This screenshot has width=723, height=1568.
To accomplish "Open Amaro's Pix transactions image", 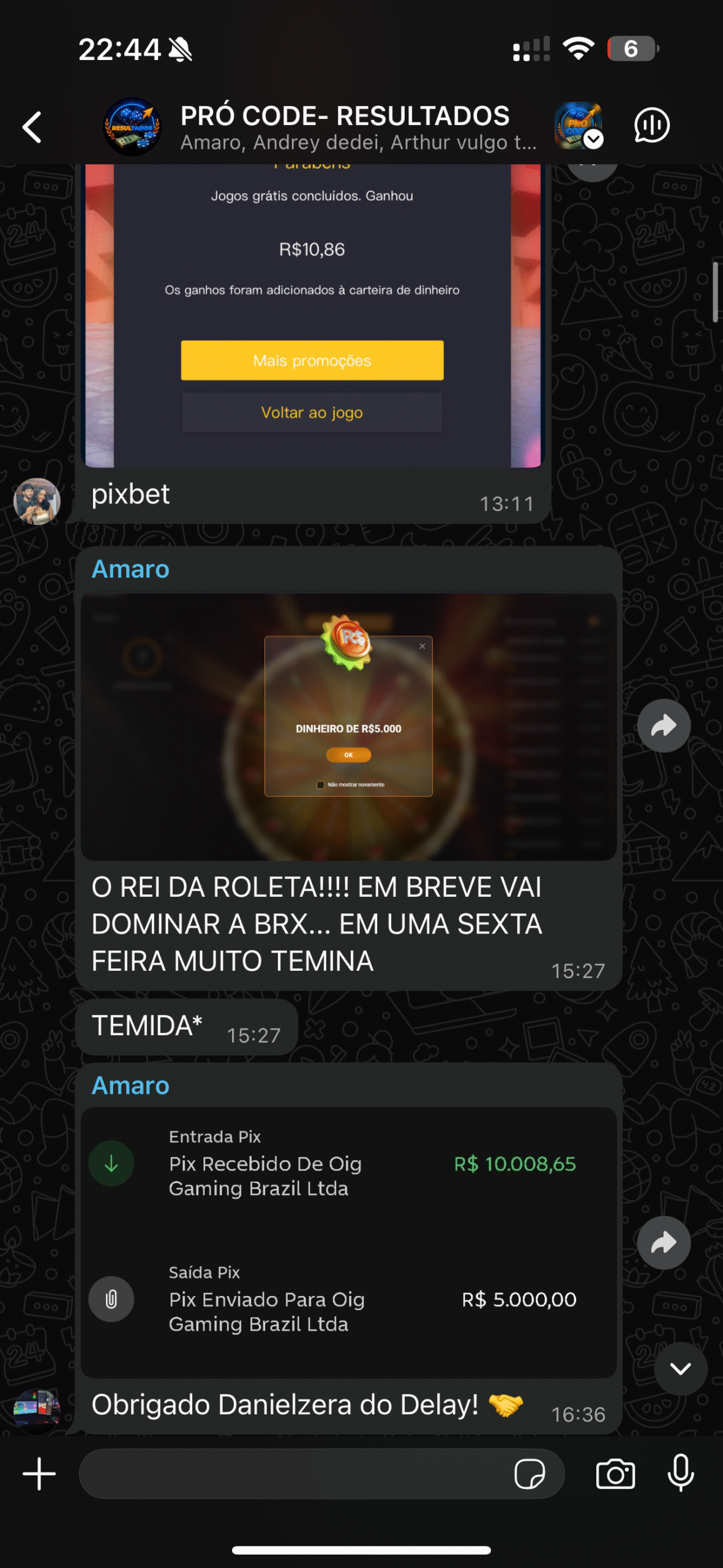I will pos(348,1242).
